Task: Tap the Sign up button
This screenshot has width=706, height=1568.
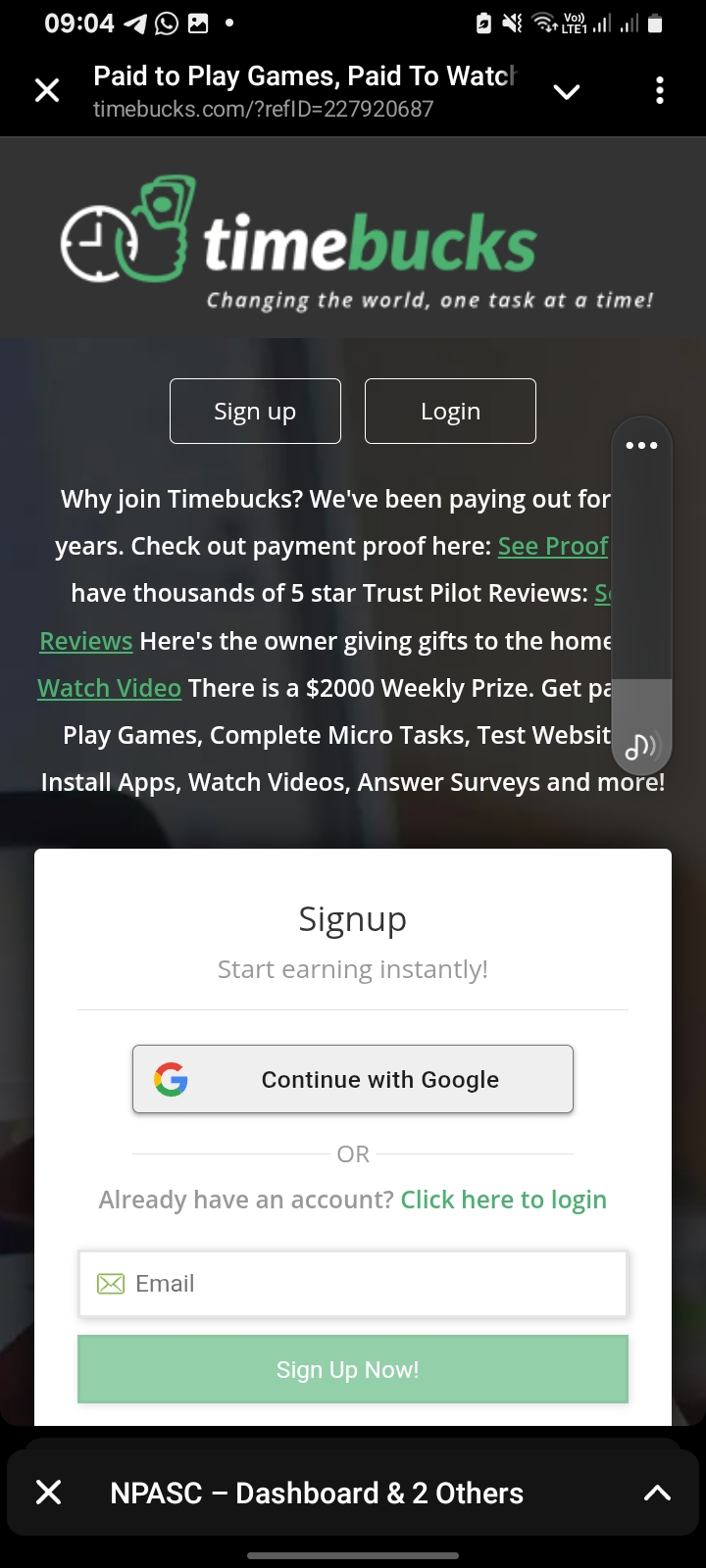Action: [x=255, y=412]
